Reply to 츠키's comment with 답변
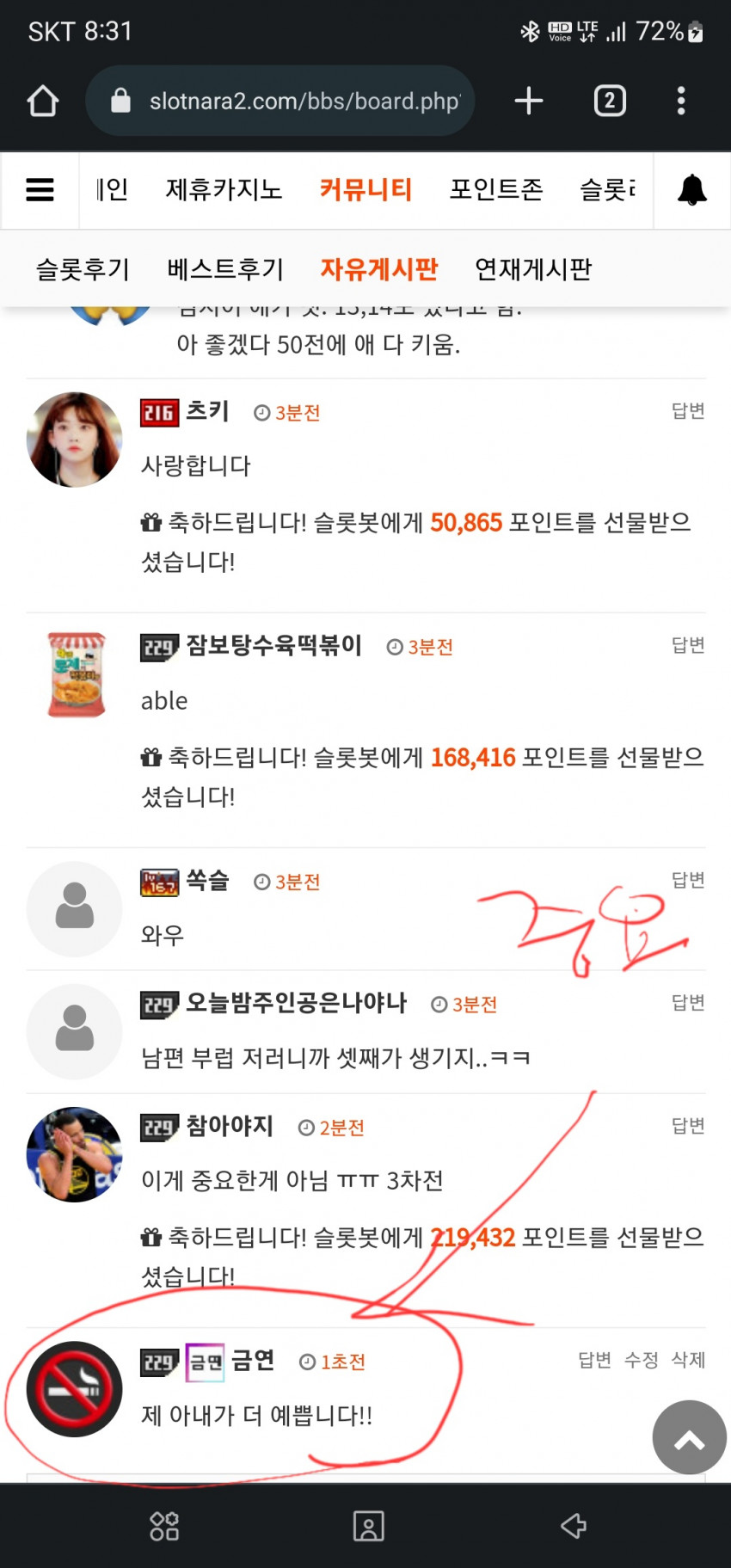The image size is (731, 1568). (688, 411)
